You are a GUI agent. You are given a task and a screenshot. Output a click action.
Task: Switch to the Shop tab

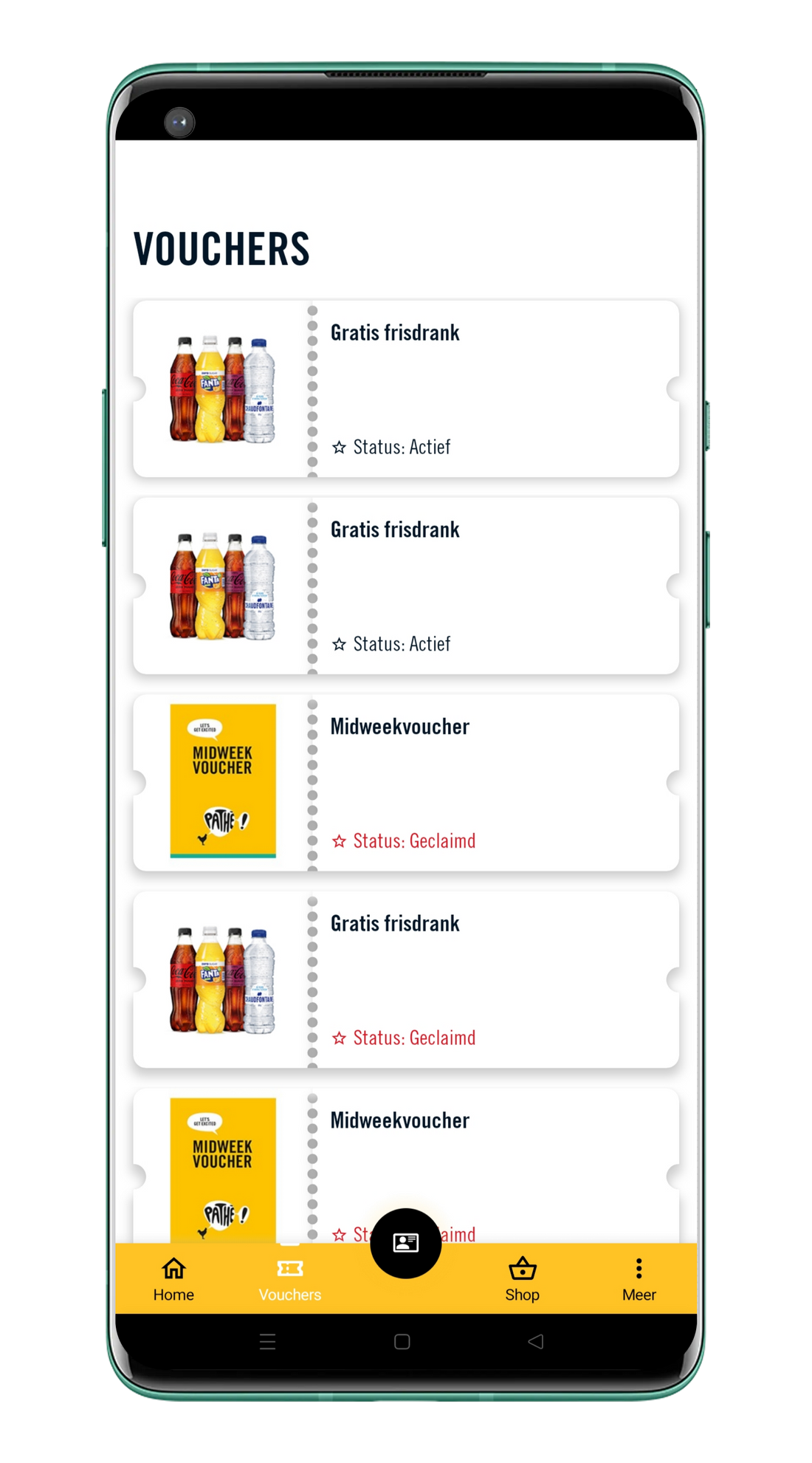point(522,1279)
